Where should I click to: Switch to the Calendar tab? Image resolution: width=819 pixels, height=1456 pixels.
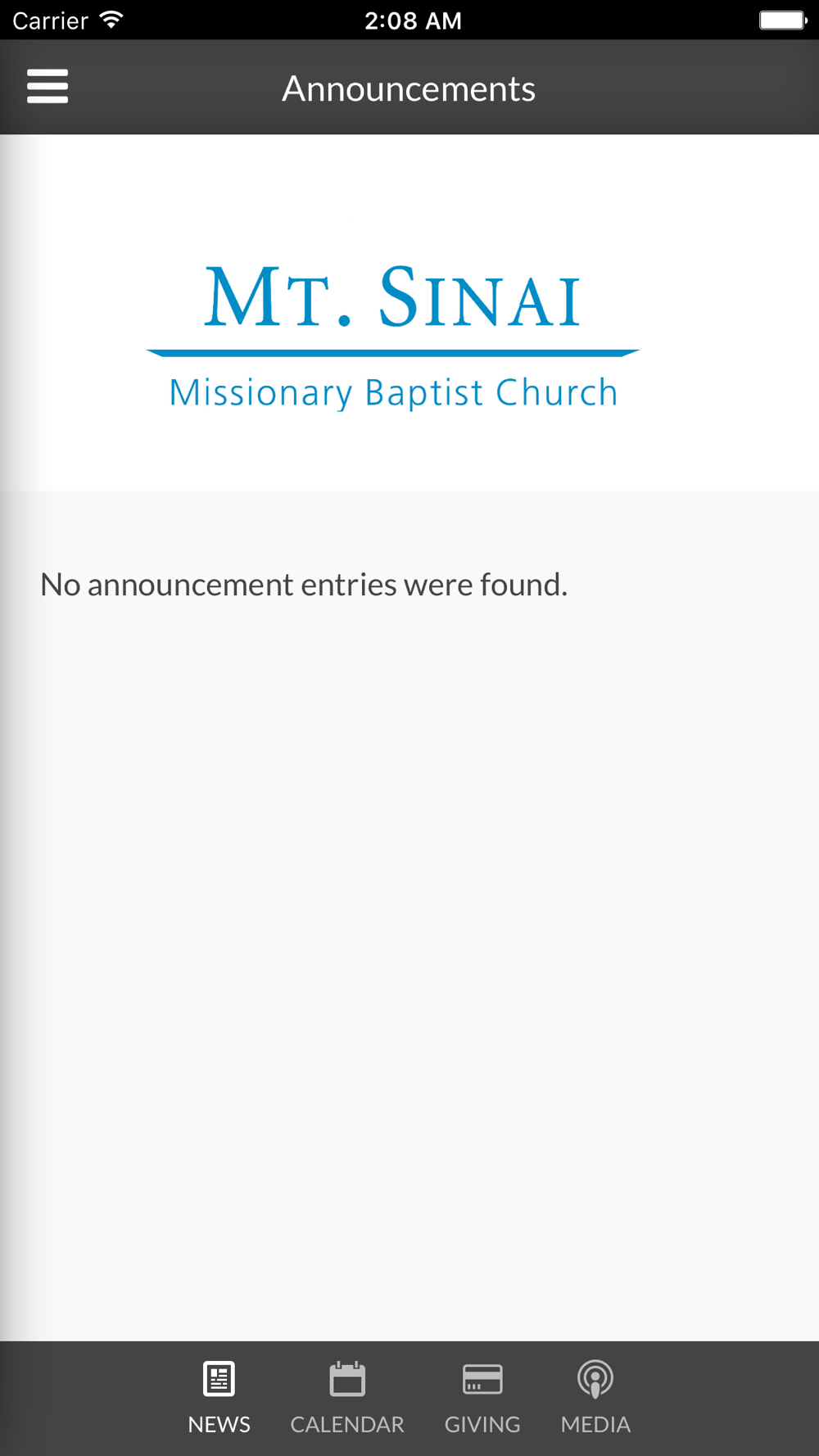coord(347,1398)
